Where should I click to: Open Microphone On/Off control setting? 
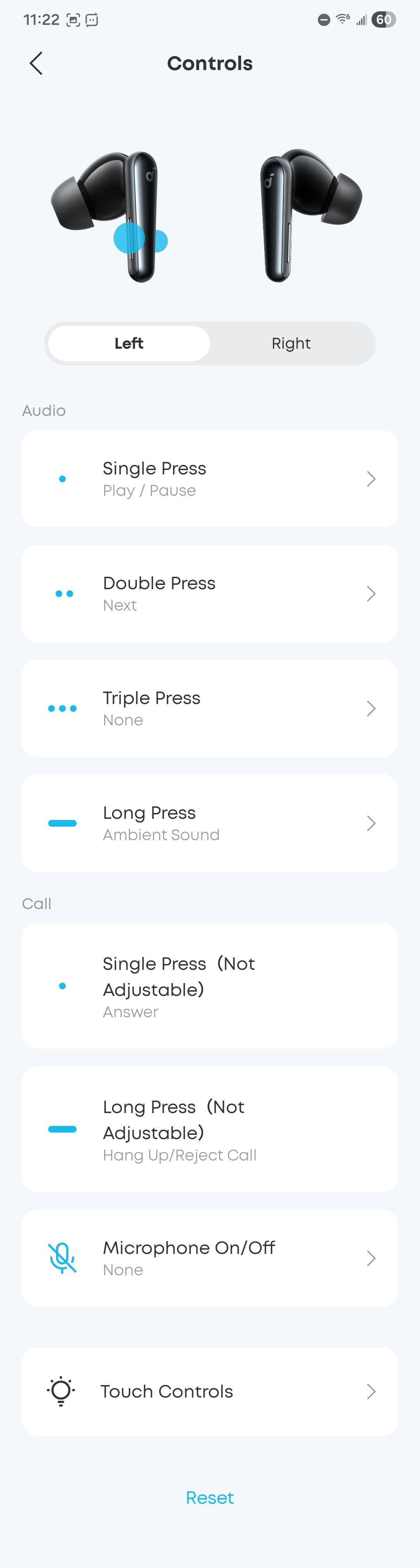(x=210, y=1258)
